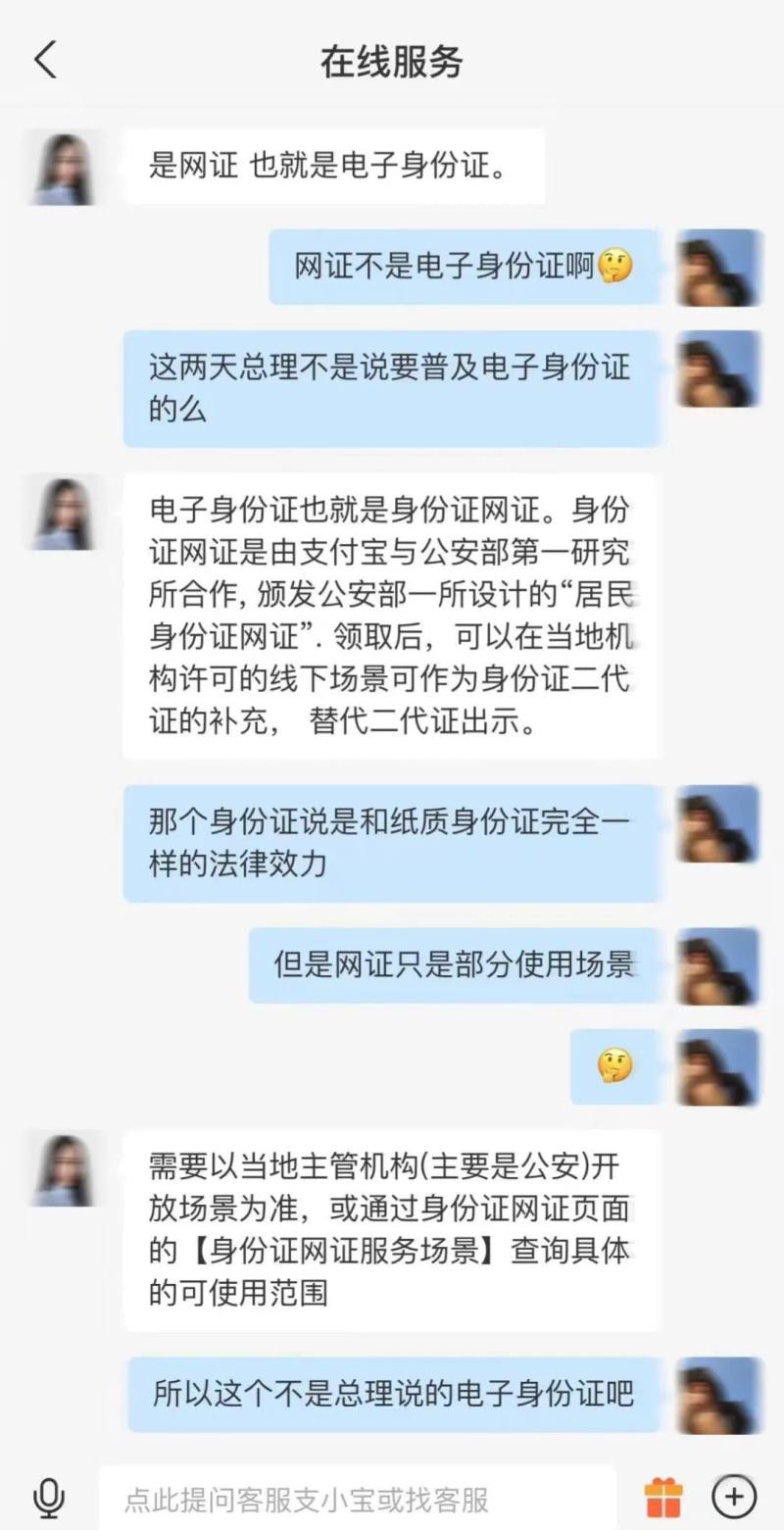Go back from the 在线服务 chat
The height and width of the screenshot is (1530, 784).
45,60
